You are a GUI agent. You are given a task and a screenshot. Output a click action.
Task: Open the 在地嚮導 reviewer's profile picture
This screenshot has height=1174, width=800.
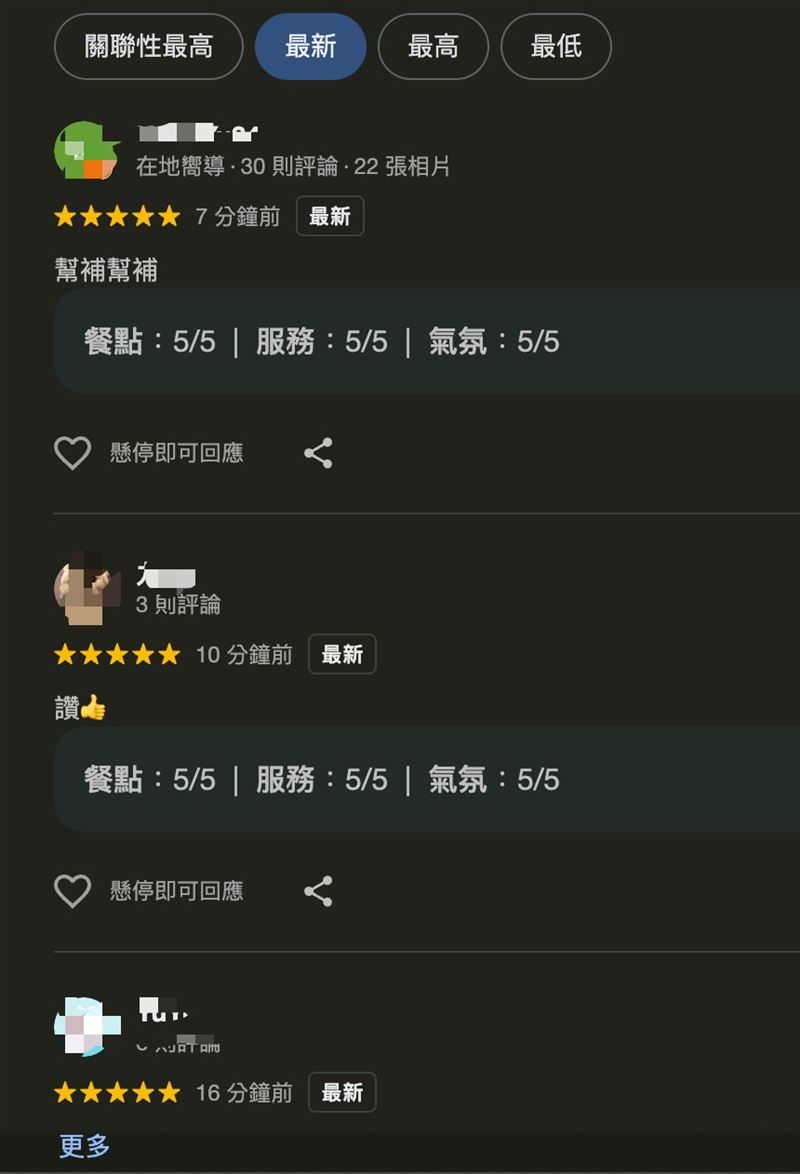86,151
